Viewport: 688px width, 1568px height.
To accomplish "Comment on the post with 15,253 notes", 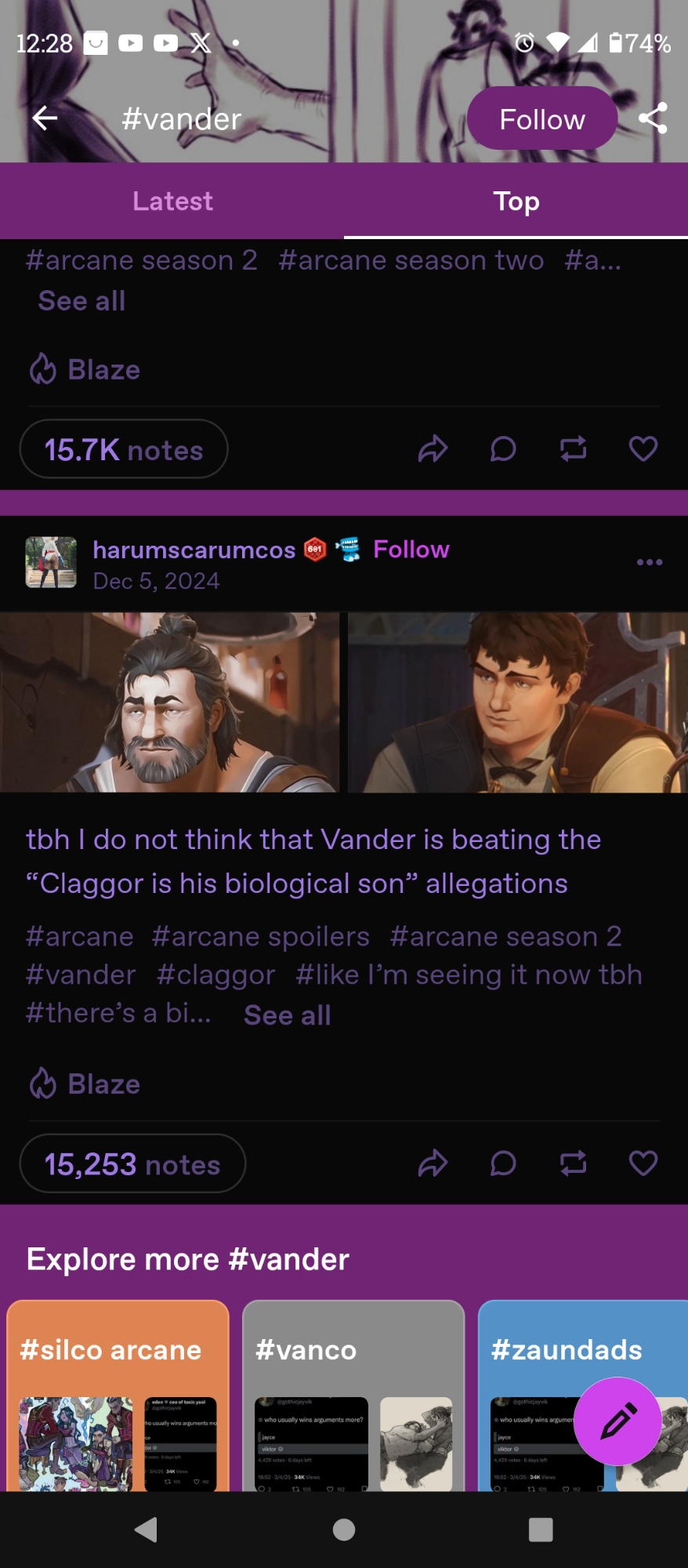I will [x=503, y=1163].
